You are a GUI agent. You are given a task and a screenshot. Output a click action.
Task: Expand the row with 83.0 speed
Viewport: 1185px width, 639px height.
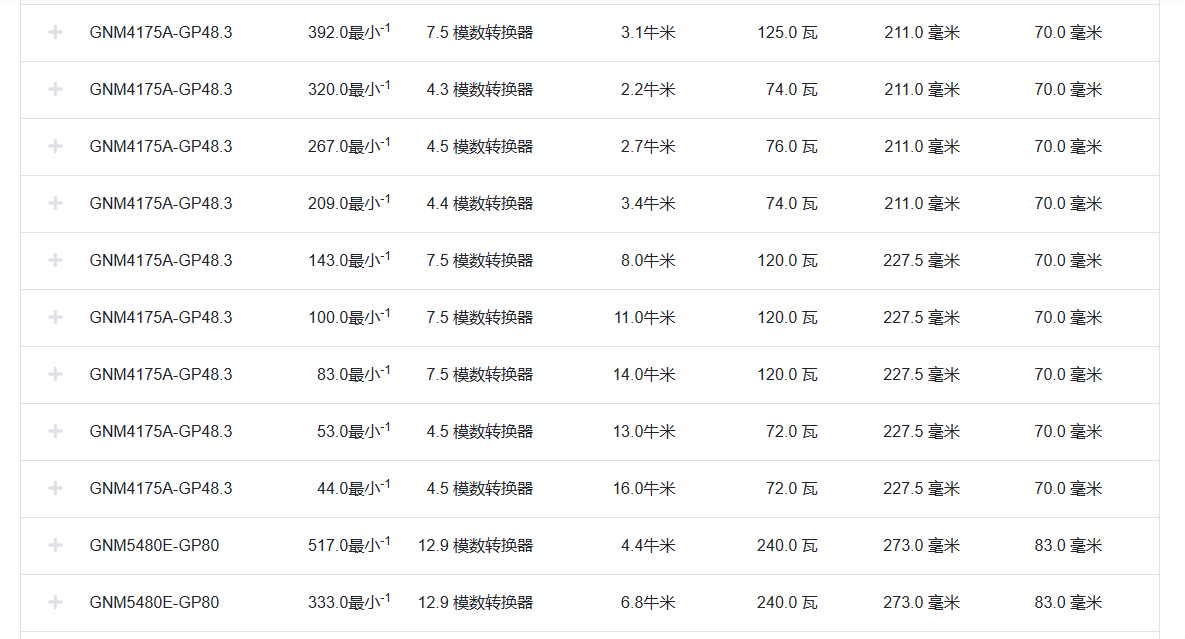click(55, 374)
